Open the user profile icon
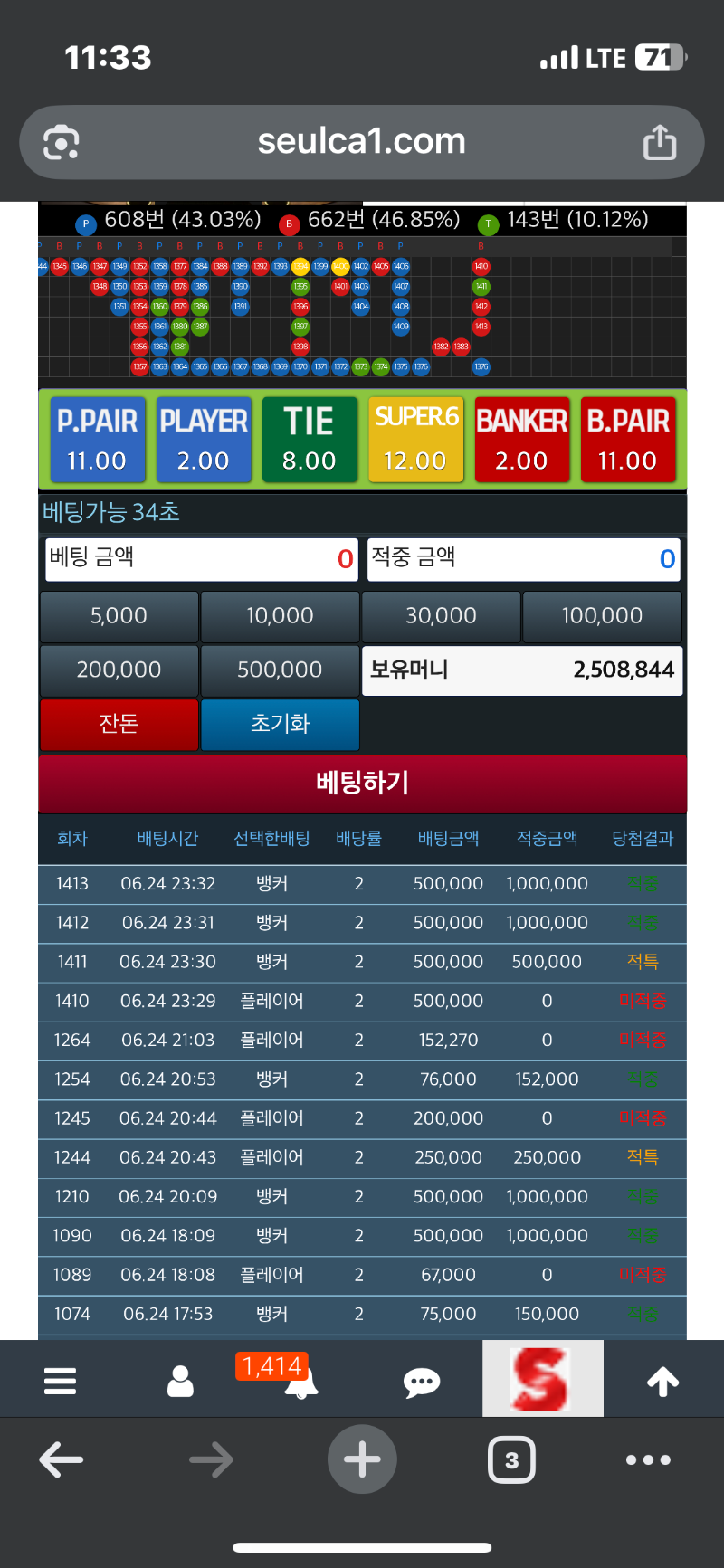The image size is (724, 1568). [x=180, y=1381]
